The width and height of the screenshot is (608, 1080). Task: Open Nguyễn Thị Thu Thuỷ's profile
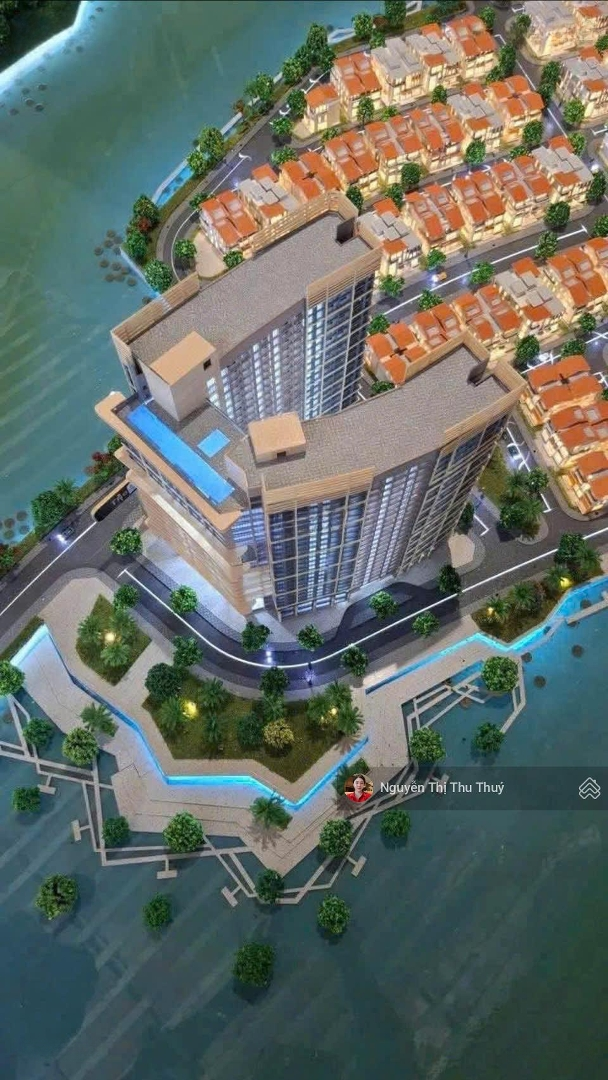(x=358, y=788)
